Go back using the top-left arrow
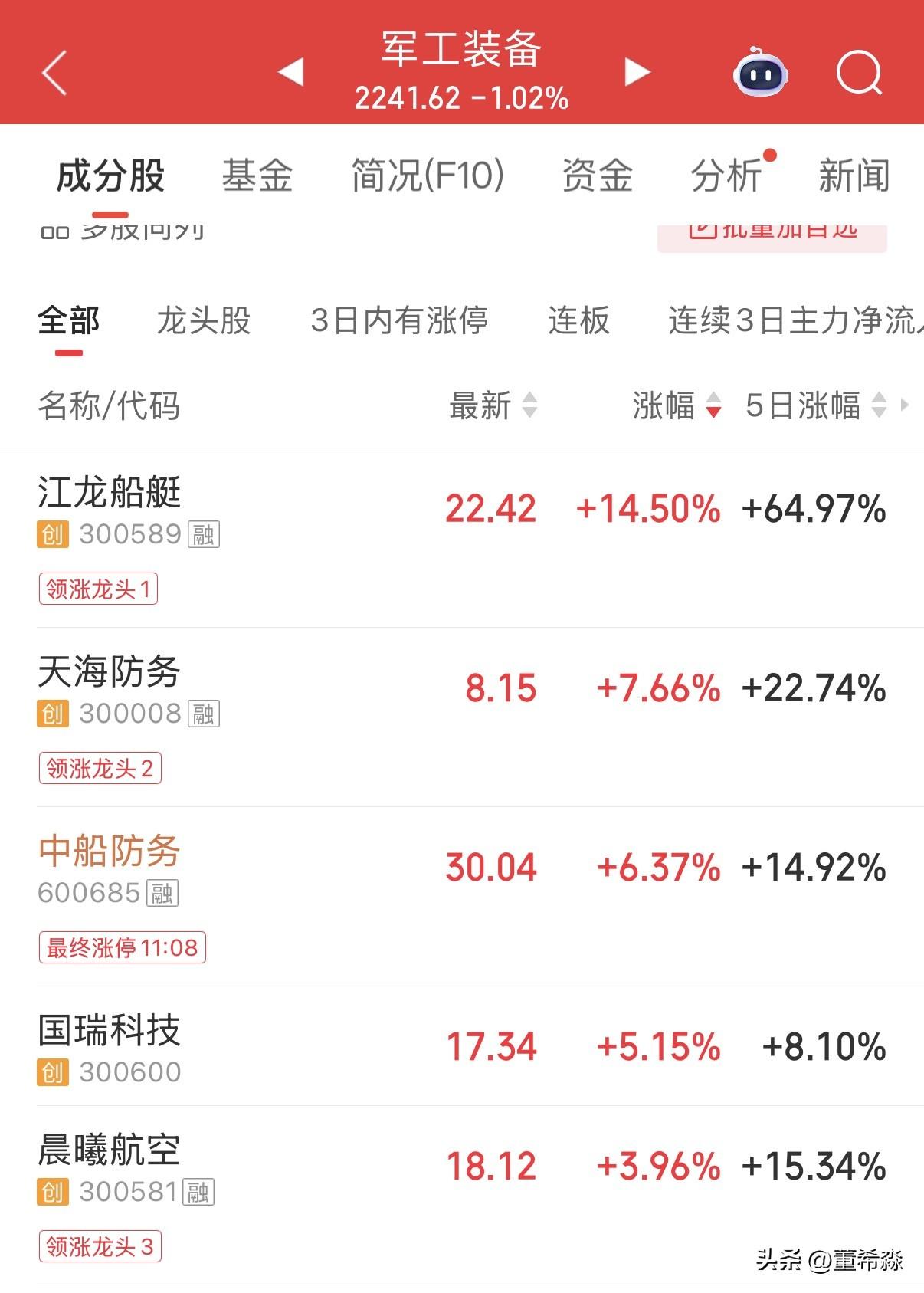This screenshot has height=1293, width=924. (55, 73)
